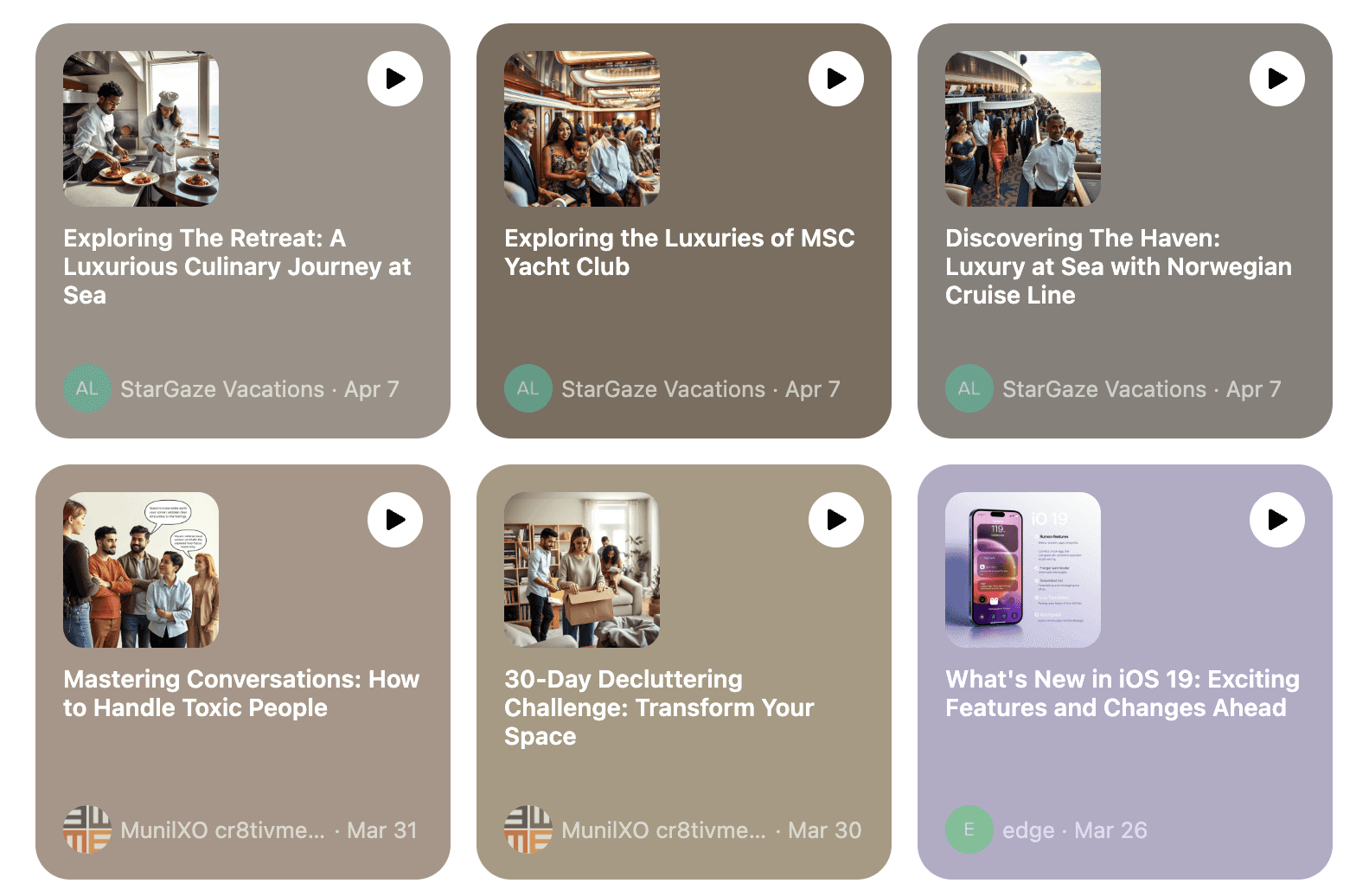Open Exploring the Luxuries of MSC Yacht Club card
This screenshot has height=896, width=1356.
684,231
